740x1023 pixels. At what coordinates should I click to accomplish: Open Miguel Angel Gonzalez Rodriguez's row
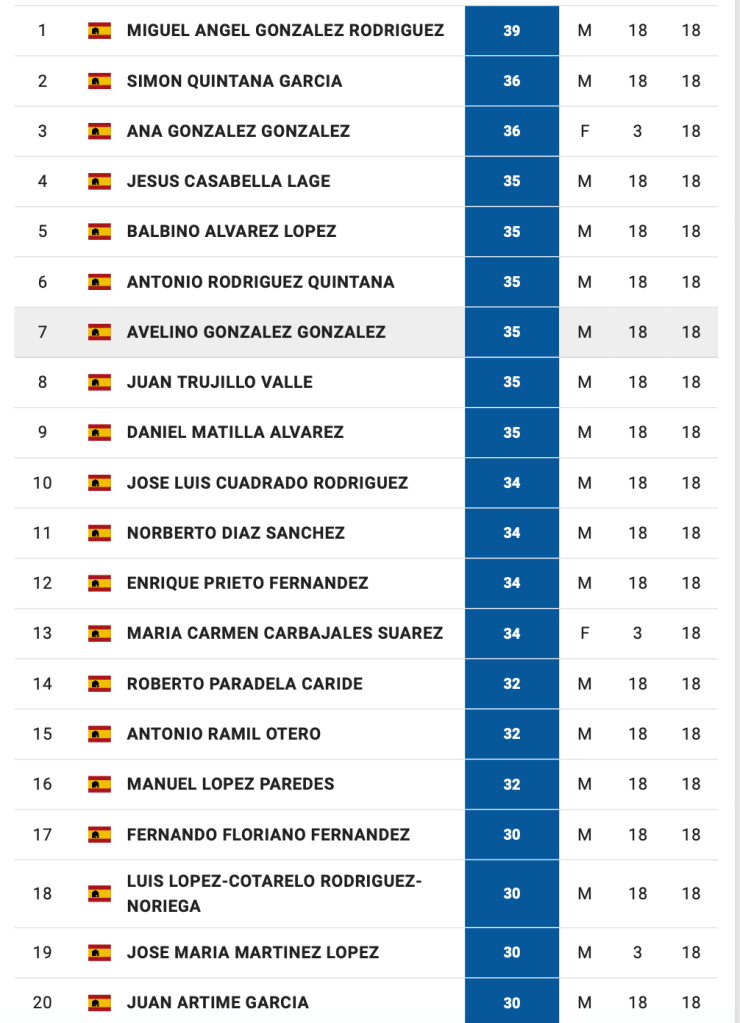[x=285, y=30]
